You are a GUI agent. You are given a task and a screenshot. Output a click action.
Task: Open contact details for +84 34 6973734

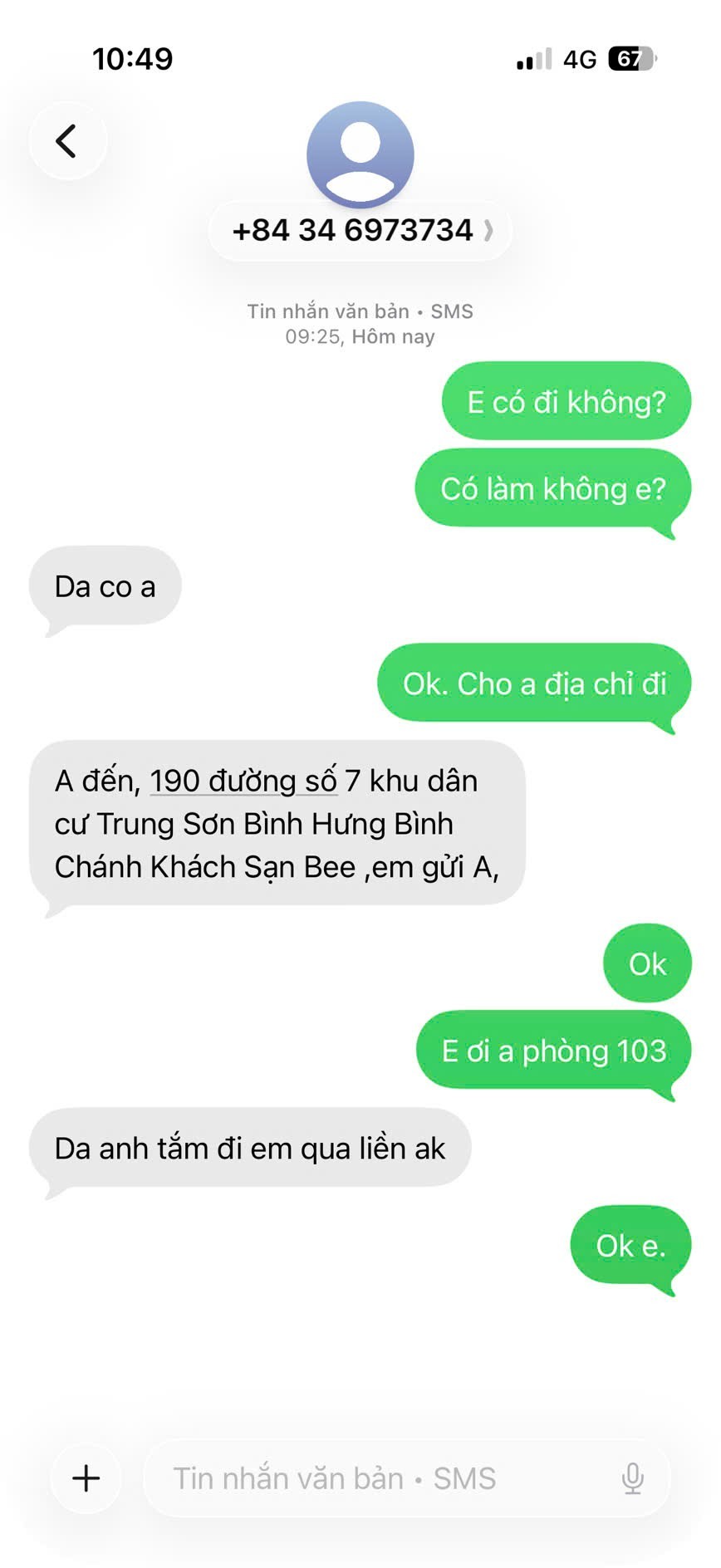pyautogui.click(x=360, y=231)
